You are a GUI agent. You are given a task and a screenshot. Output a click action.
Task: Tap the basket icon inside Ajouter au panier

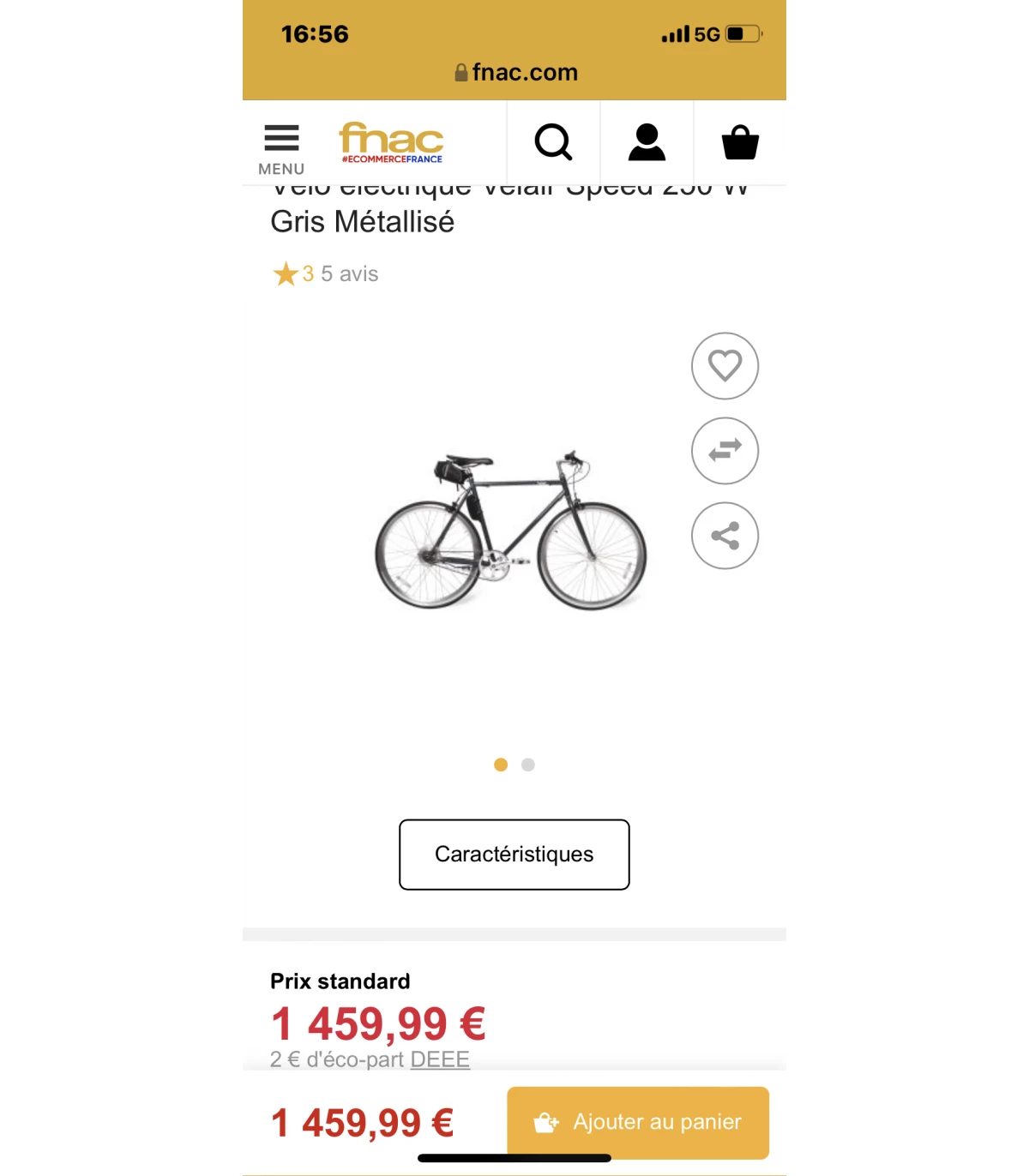tap(546, 1121)
